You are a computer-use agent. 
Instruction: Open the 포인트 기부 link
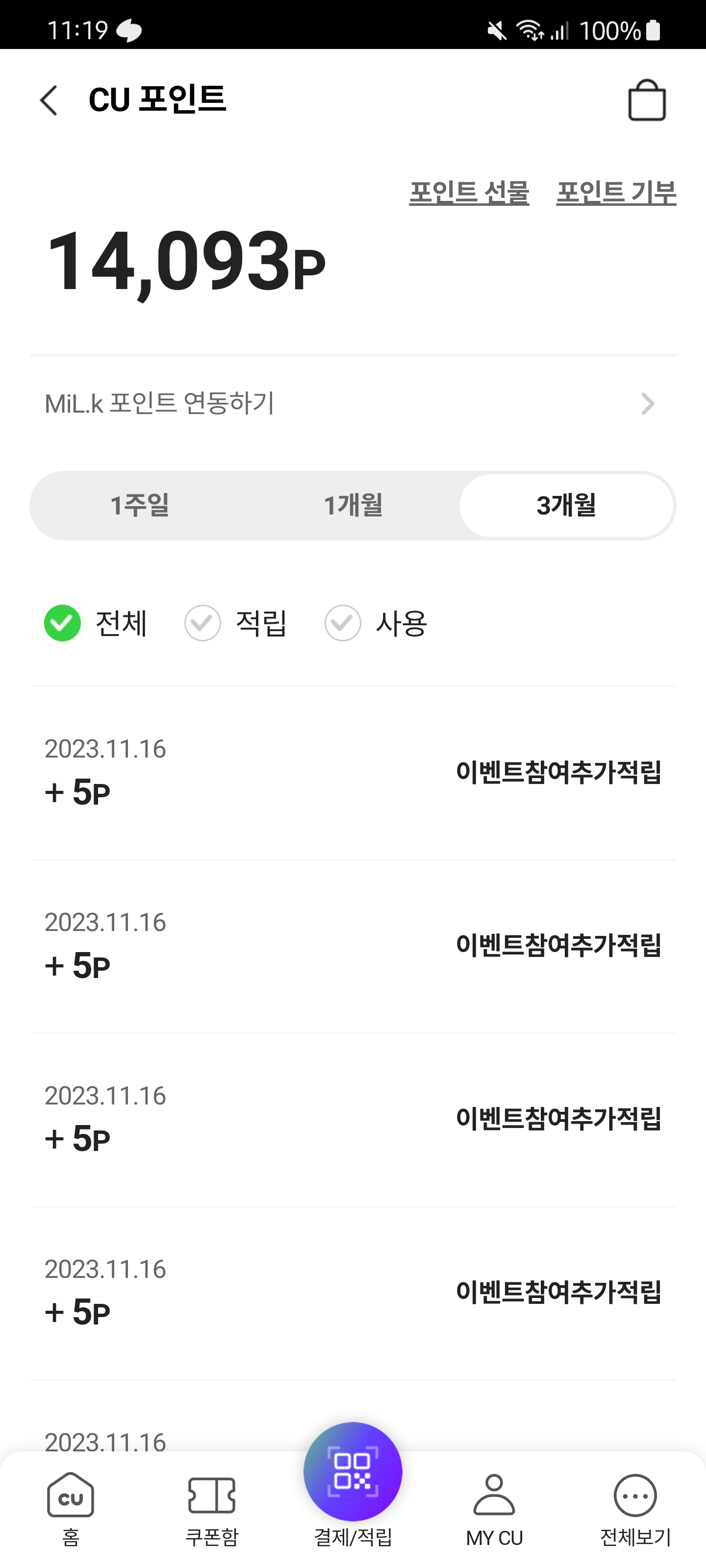[616, 192]
